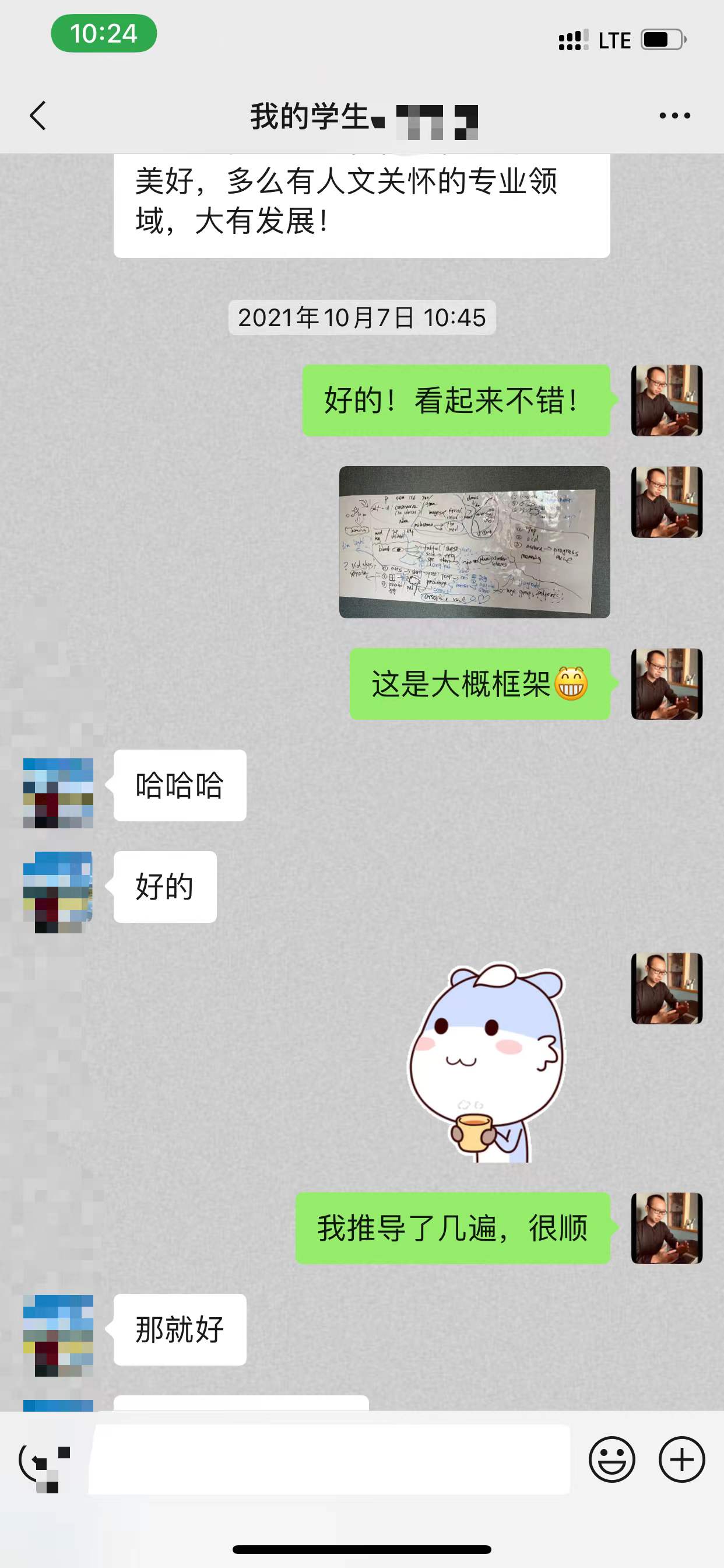This screenshot has width=724, height=1568.
Task: Go back to the chat list
Action: (x=38, y=116)
